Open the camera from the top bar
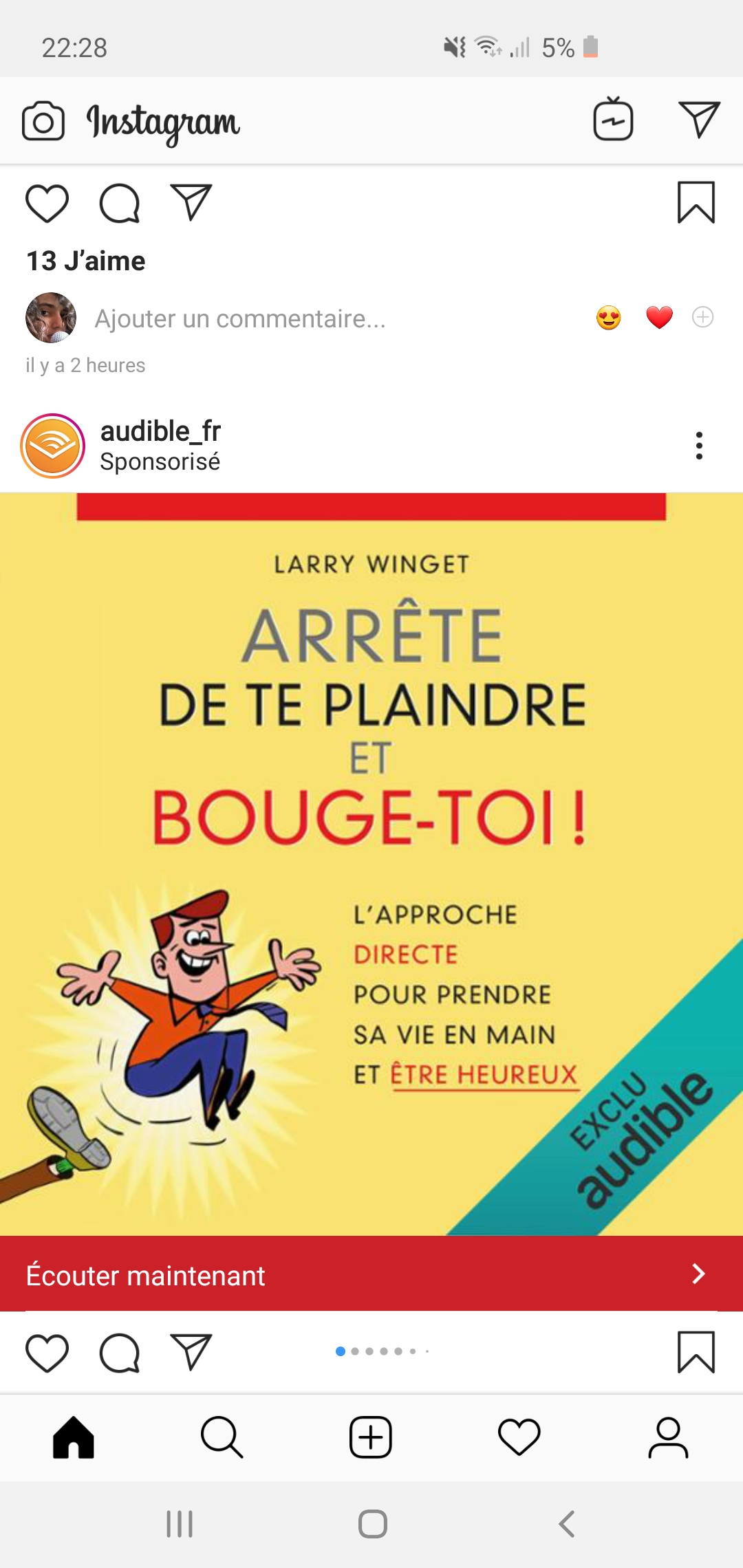743x1568 pixels. tap(43, 121)
